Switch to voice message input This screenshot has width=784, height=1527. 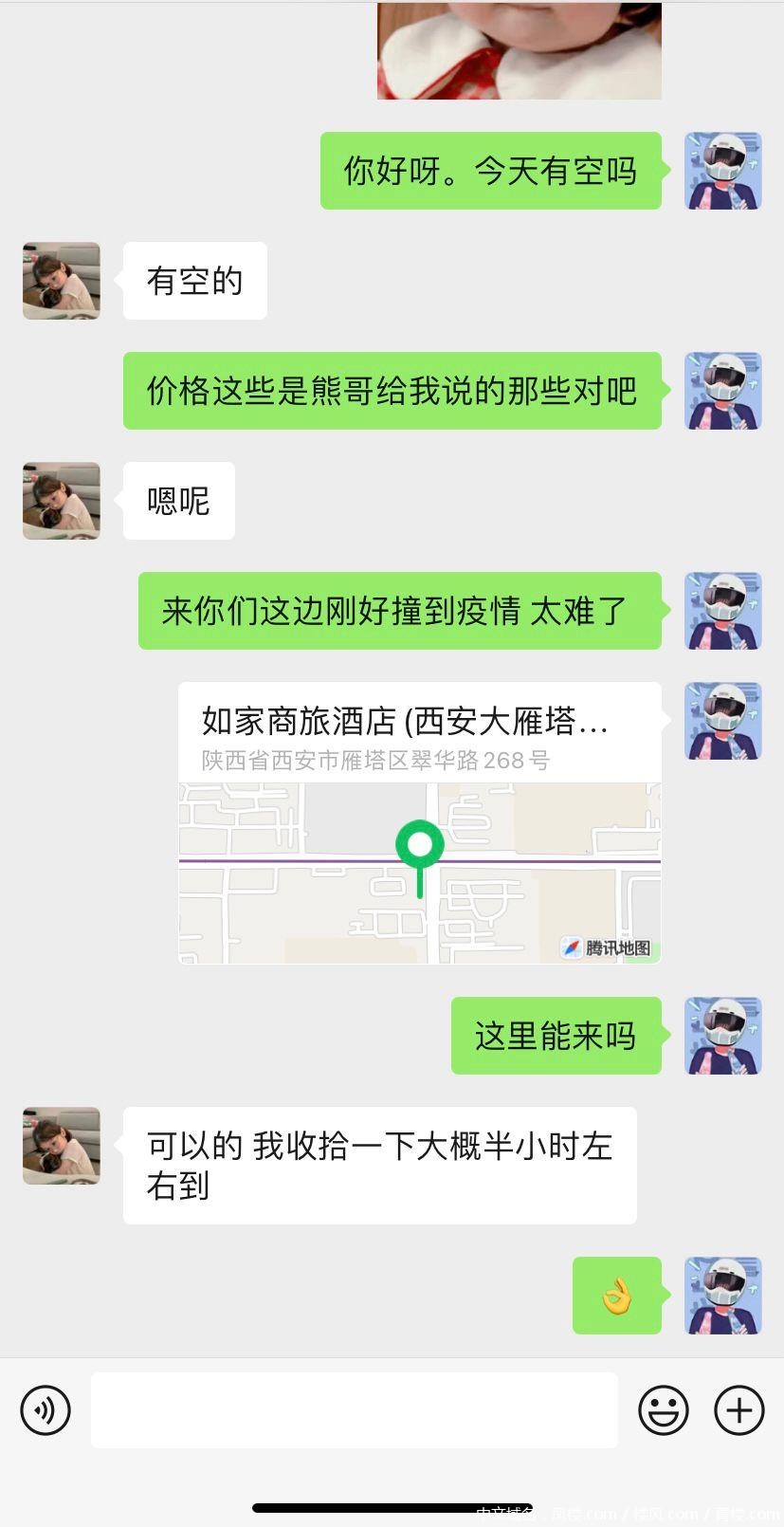pyautogui.click(x=46, y=1410)
